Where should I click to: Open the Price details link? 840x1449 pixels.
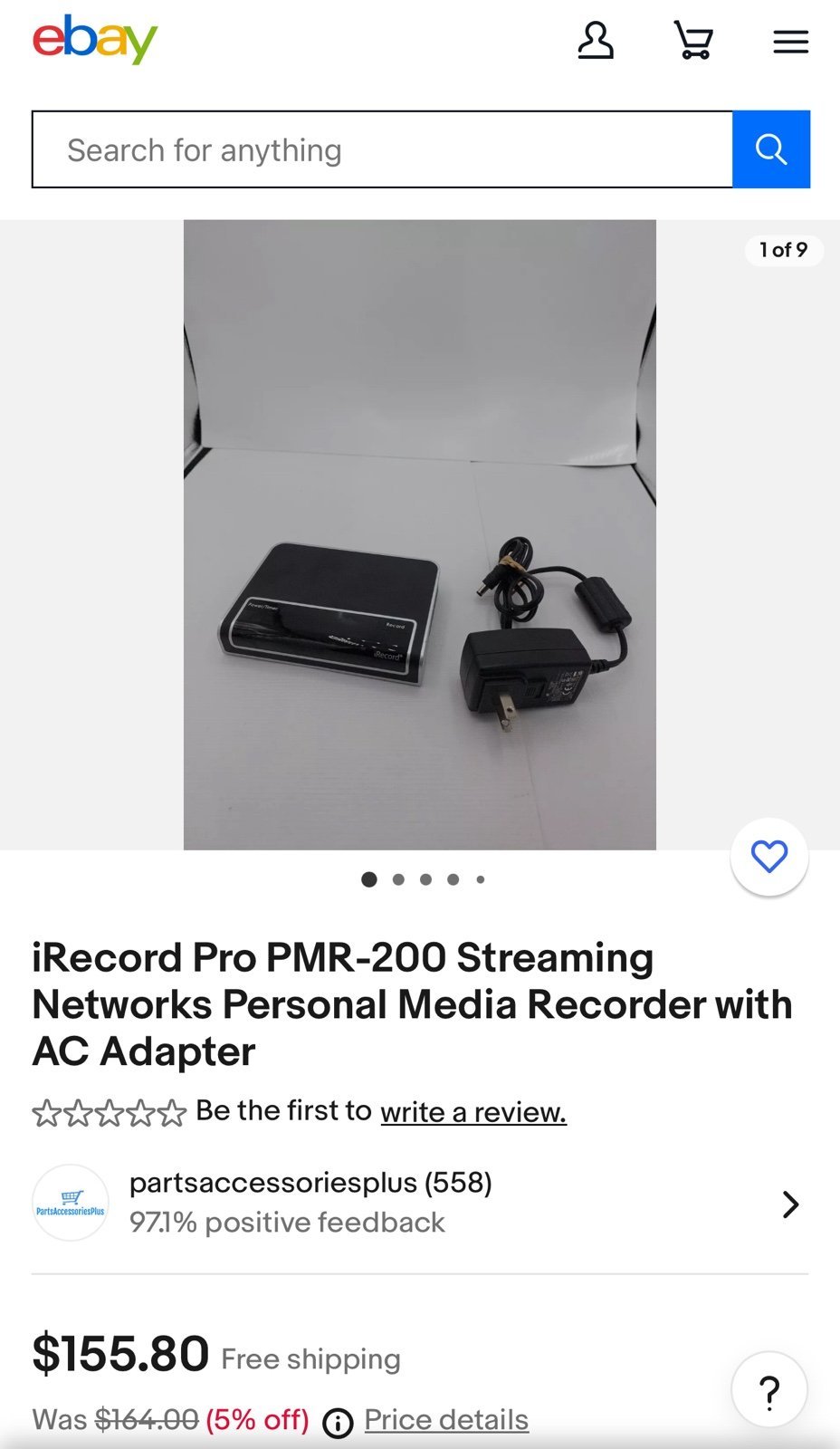pos(446,1419)
